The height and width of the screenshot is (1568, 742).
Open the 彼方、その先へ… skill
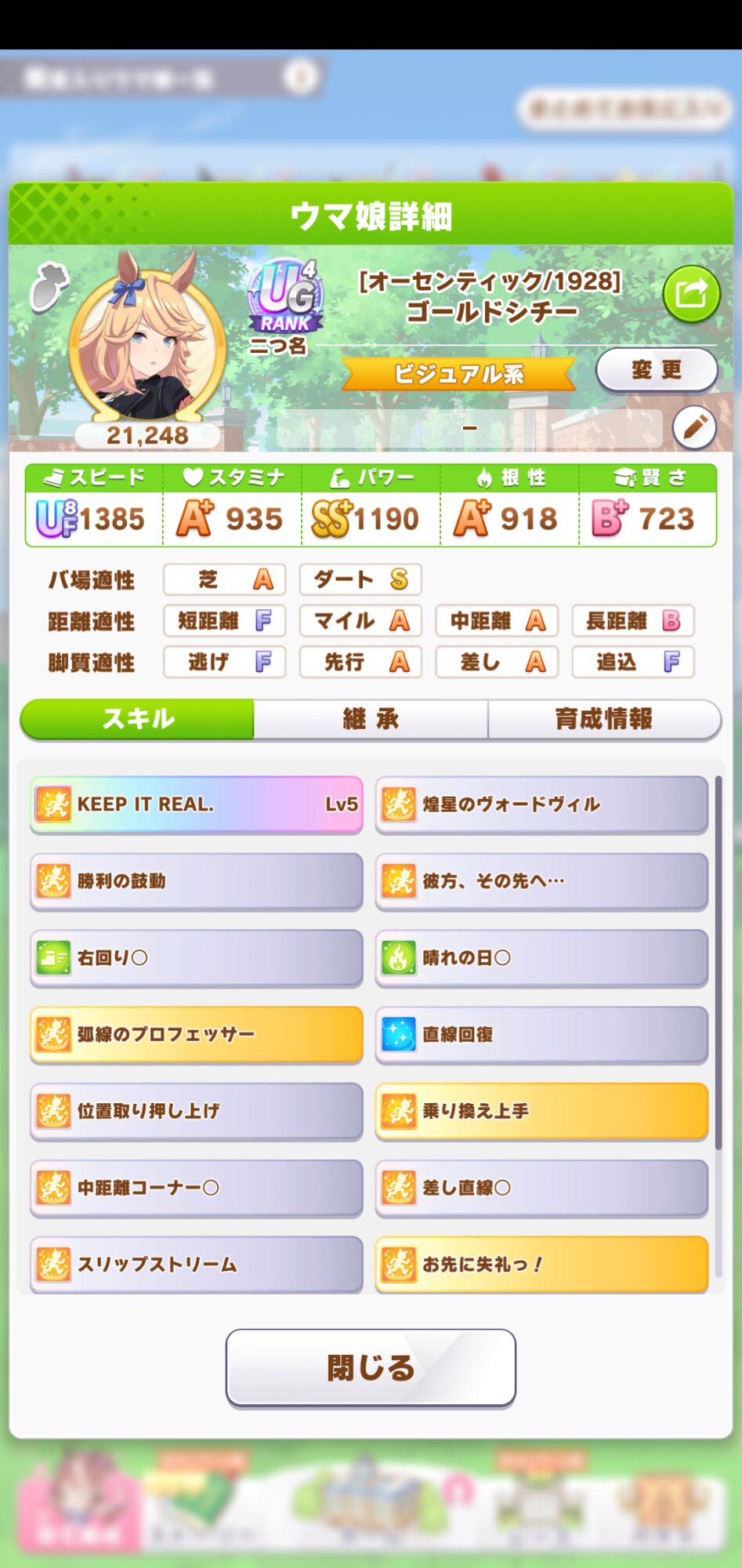(x=541, y=881)
